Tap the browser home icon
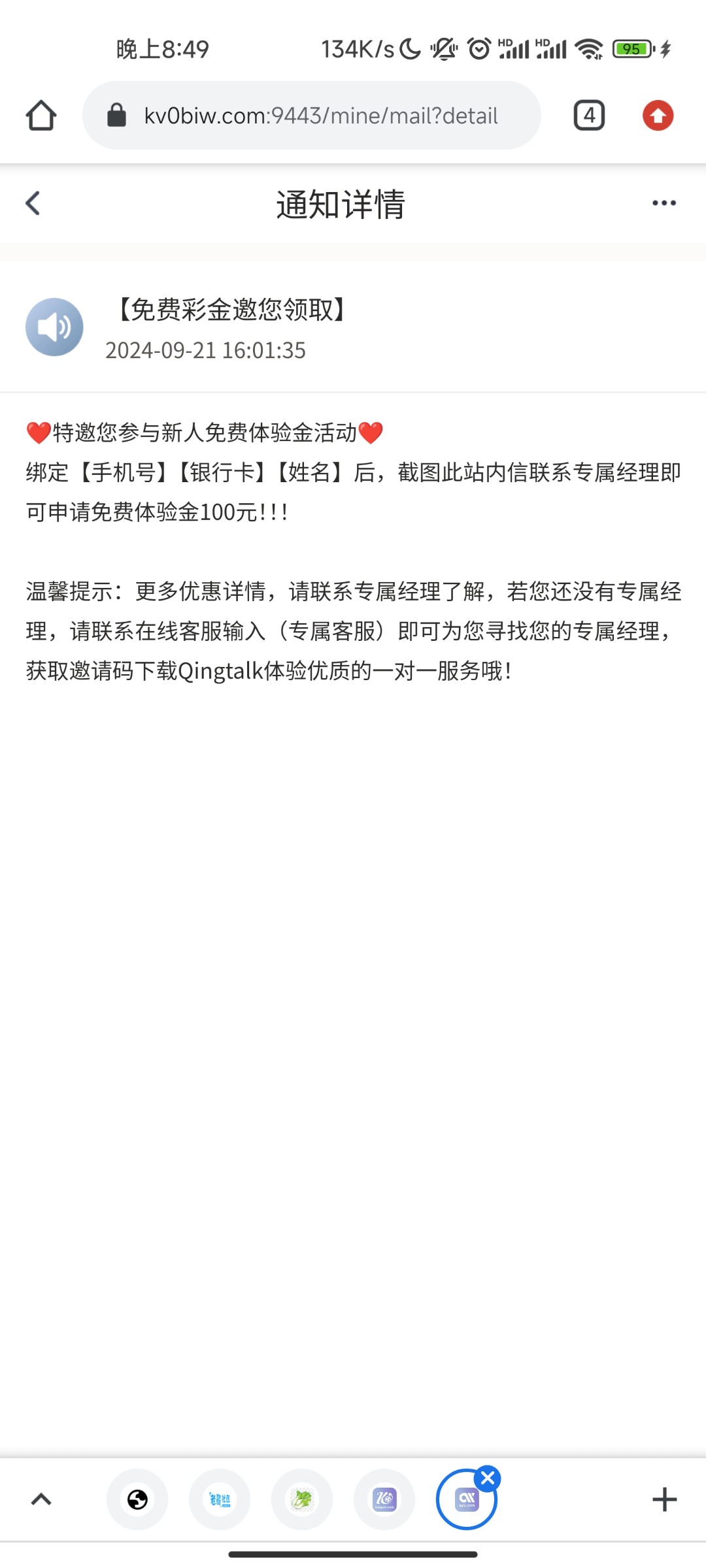The width and height of the screenshot is (706, 1568). (x=41, y=116)
